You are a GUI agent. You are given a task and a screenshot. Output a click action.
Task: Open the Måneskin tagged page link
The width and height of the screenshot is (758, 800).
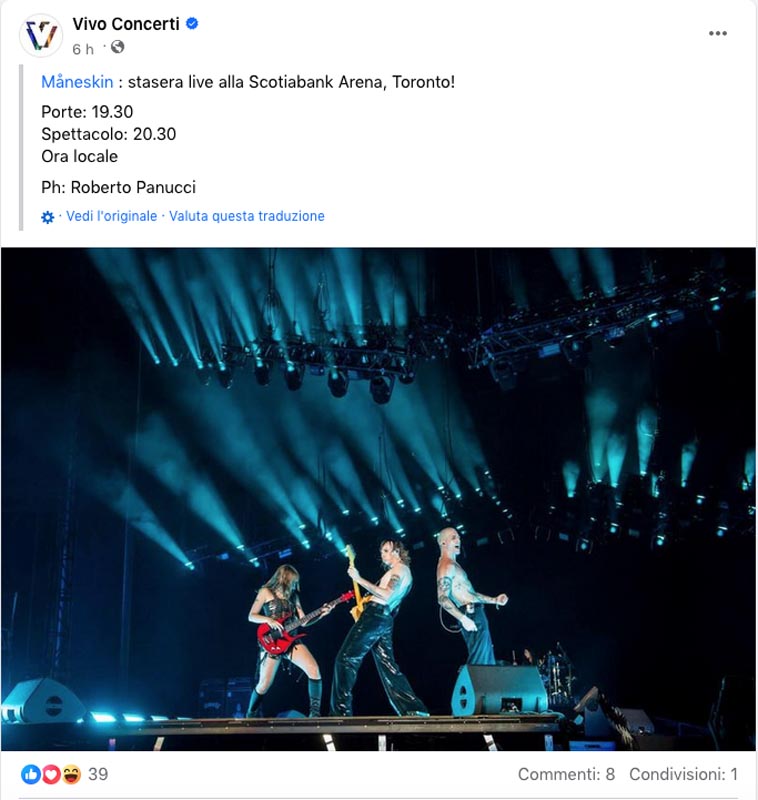pyautogui.click(x=77, y=82)
